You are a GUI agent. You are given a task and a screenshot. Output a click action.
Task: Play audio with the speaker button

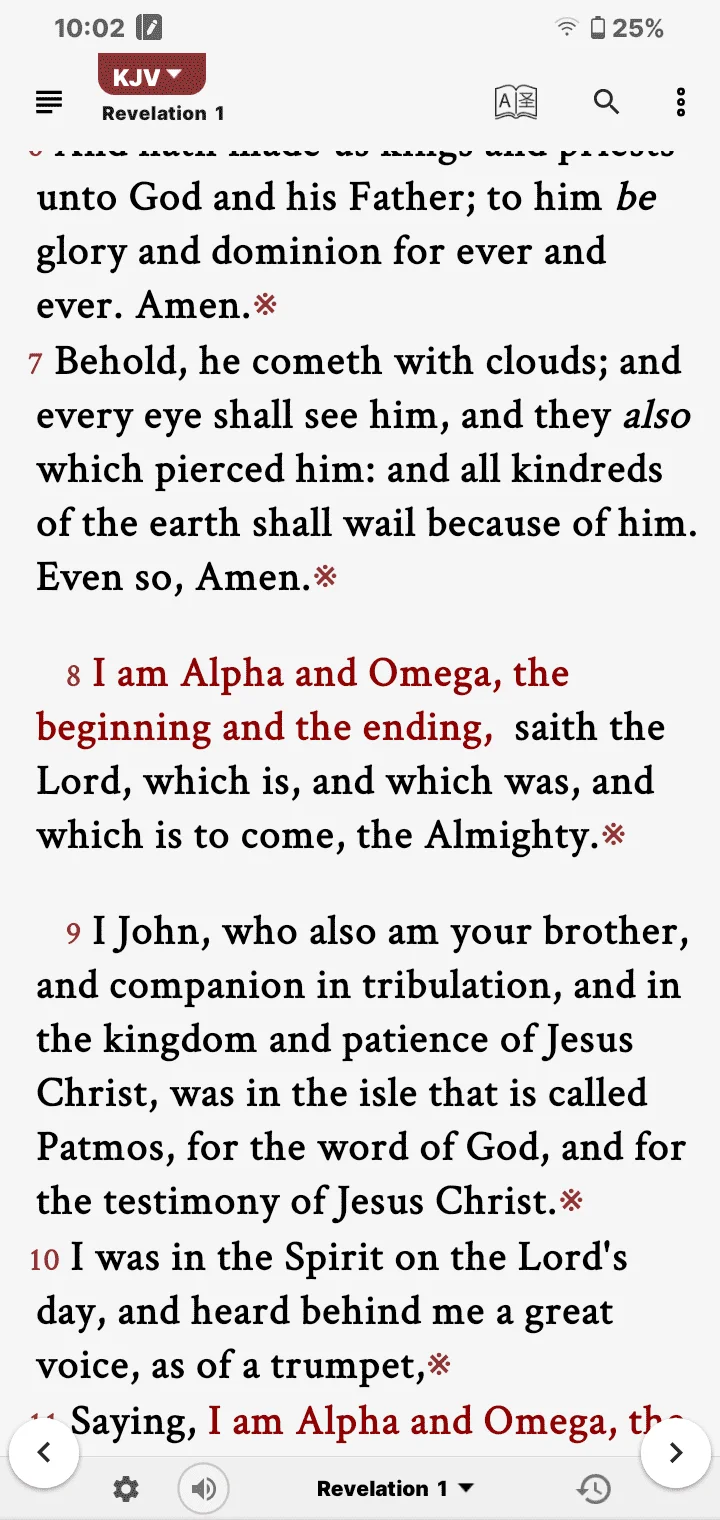tap(203, 1489)
